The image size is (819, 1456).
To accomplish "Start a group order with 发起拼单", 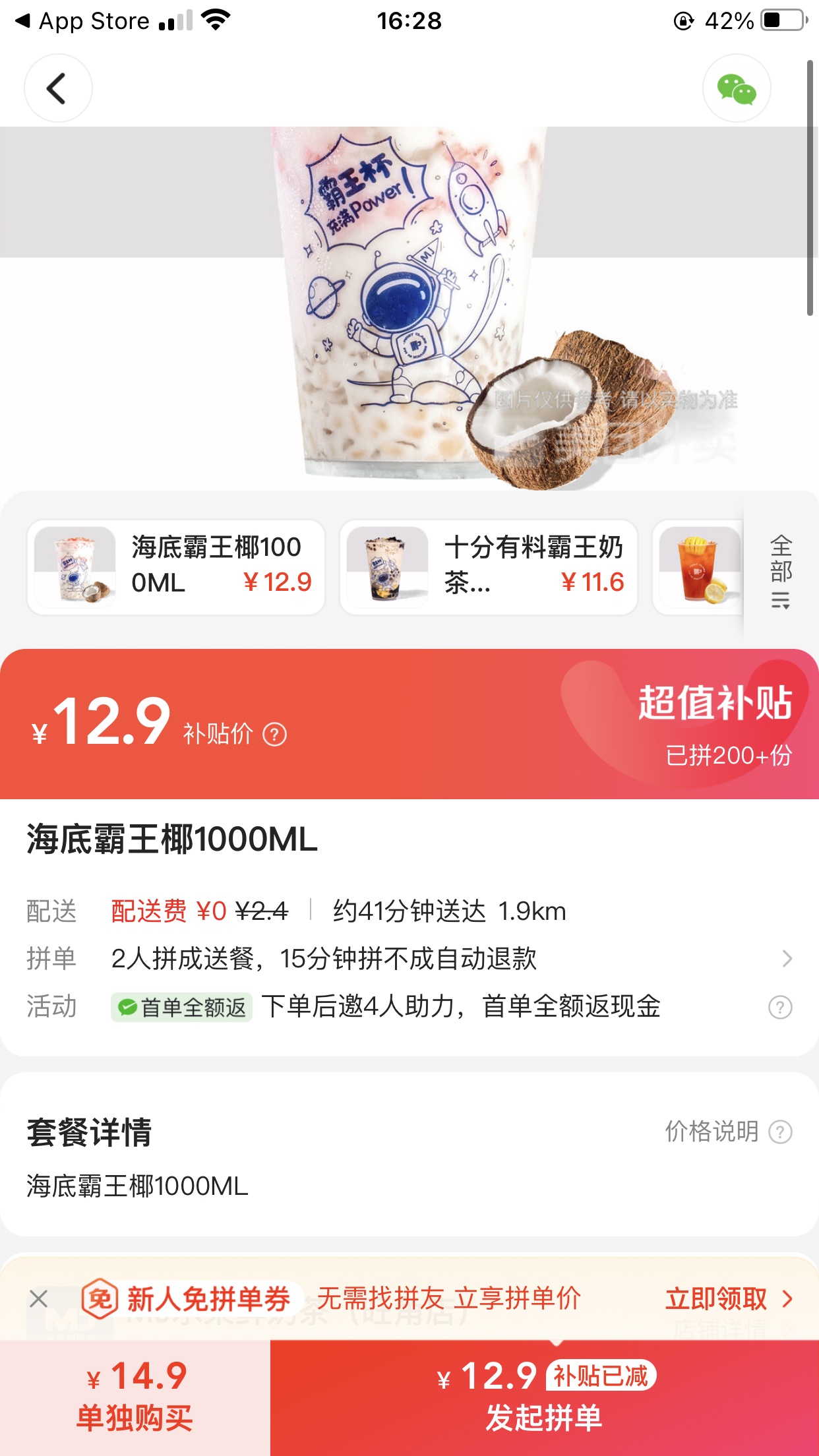I will pyautogui.click(x=544, y=1398).
